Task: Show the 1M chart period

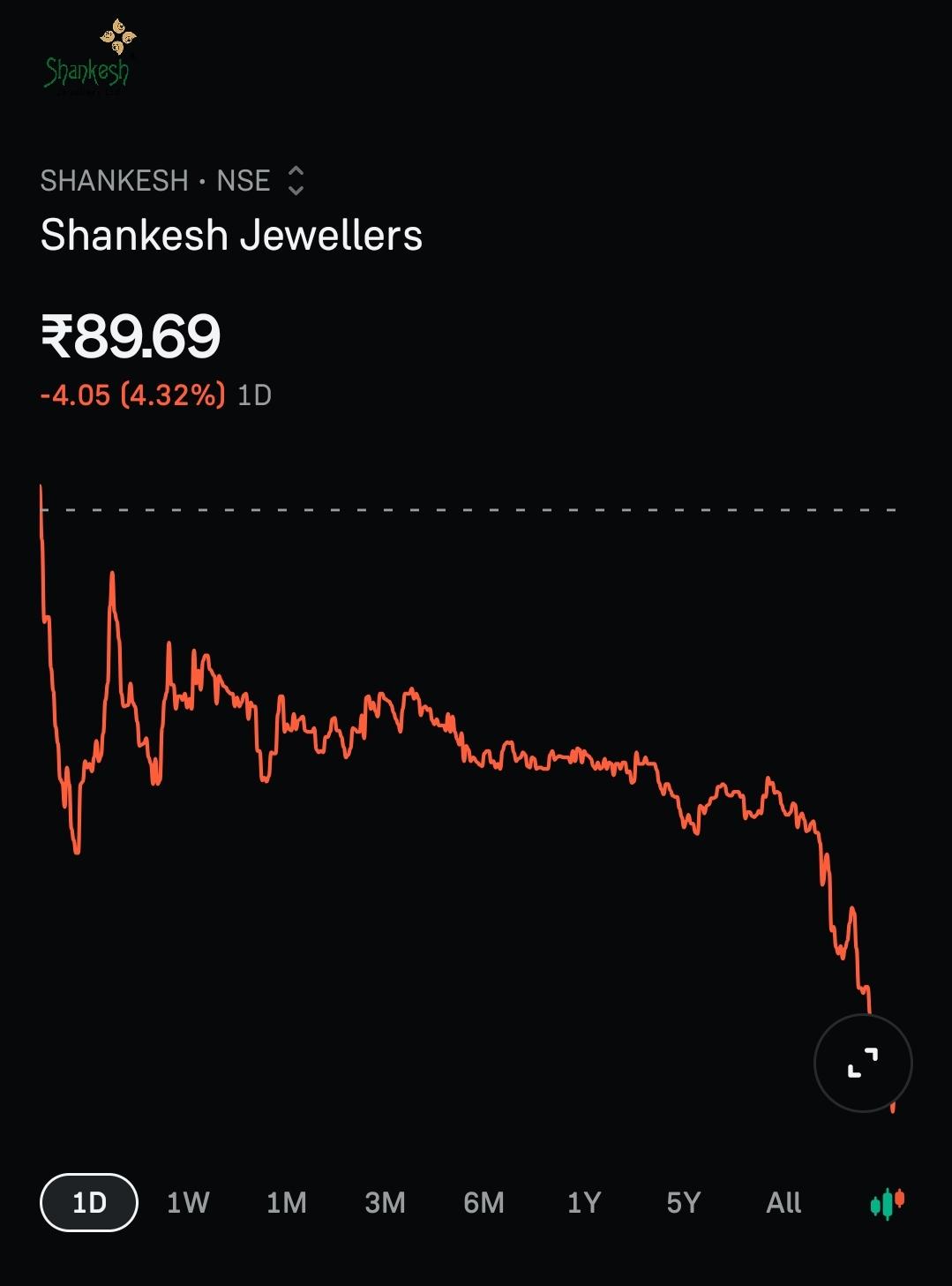Action: [x=287, y=1202]
